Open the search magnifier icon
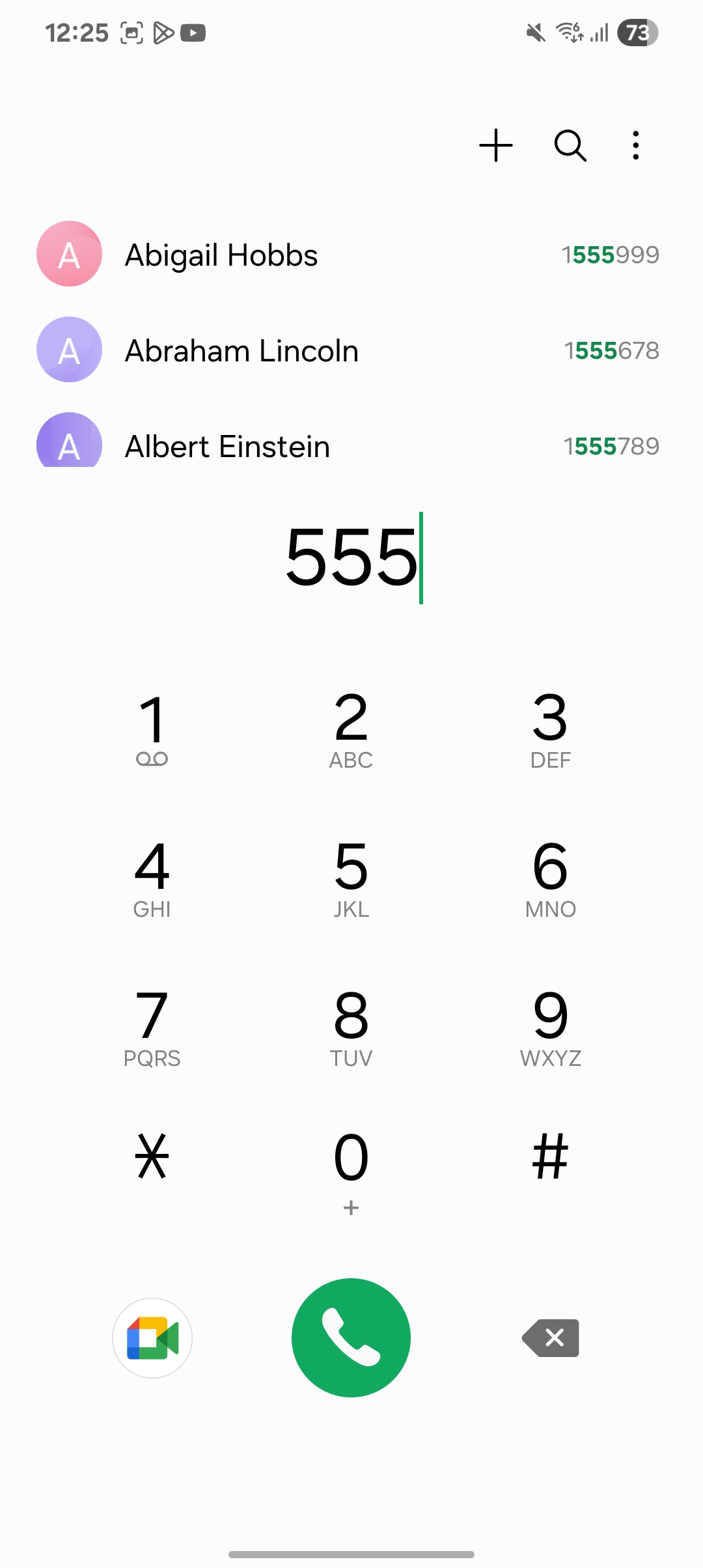703x1568 pixels. [x=570, y=145]
